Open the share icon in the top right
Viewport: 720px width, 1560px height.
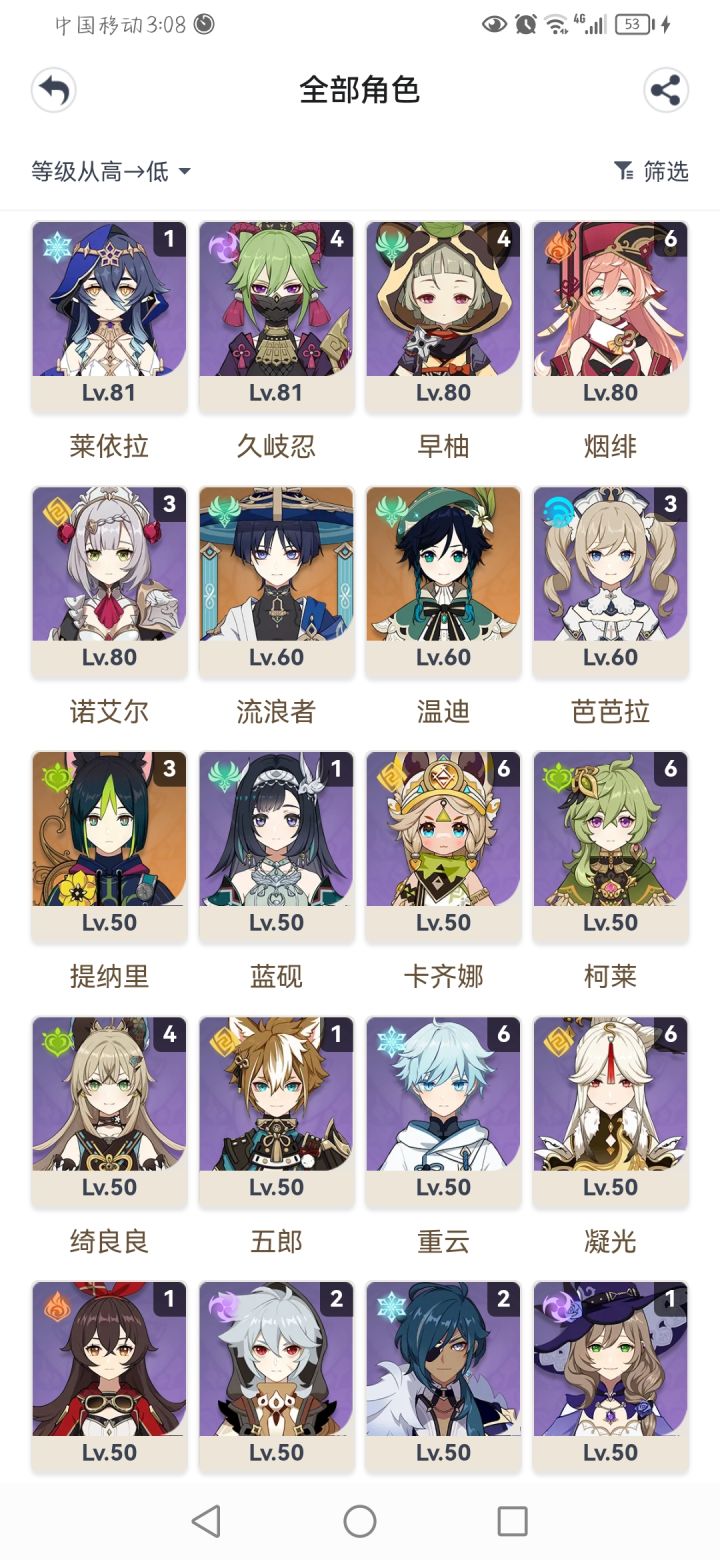pos(663,91)
